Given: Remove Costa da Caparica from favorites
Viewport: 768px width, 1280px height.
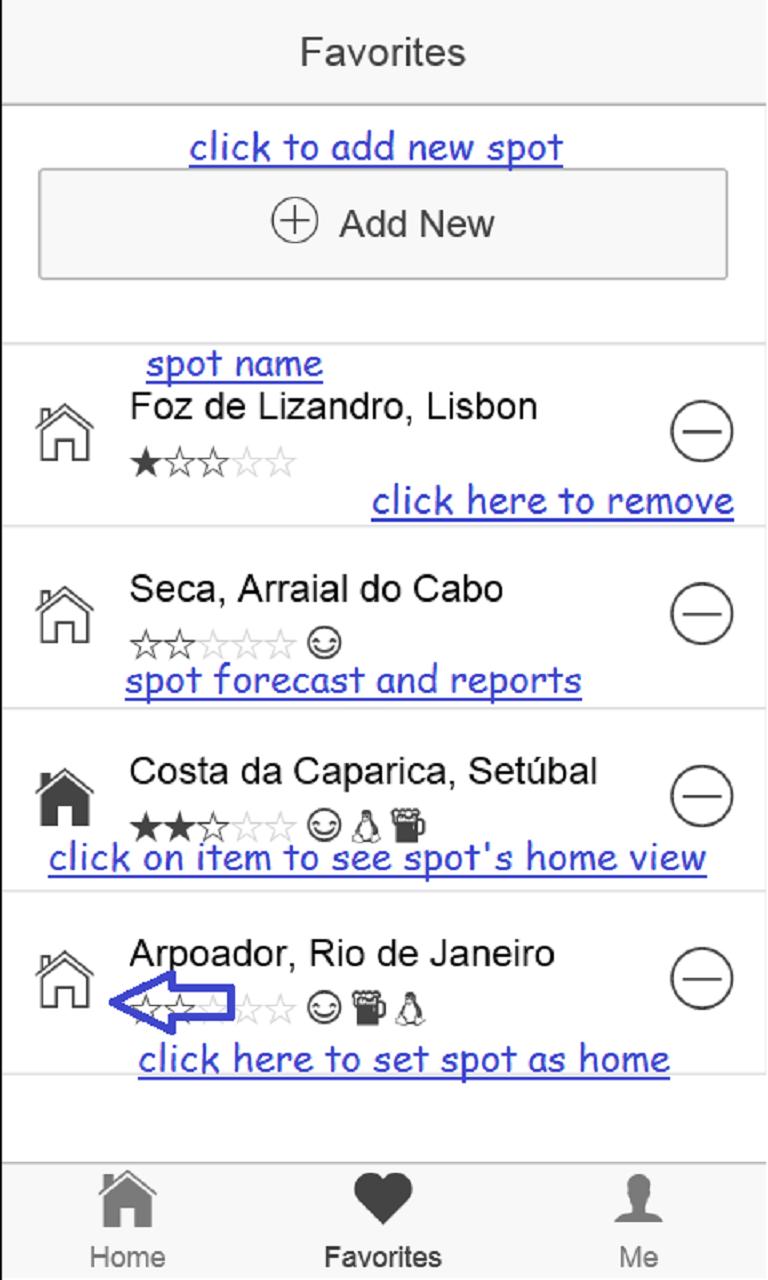Looking at the screenshot, I should tap(701, 796).
